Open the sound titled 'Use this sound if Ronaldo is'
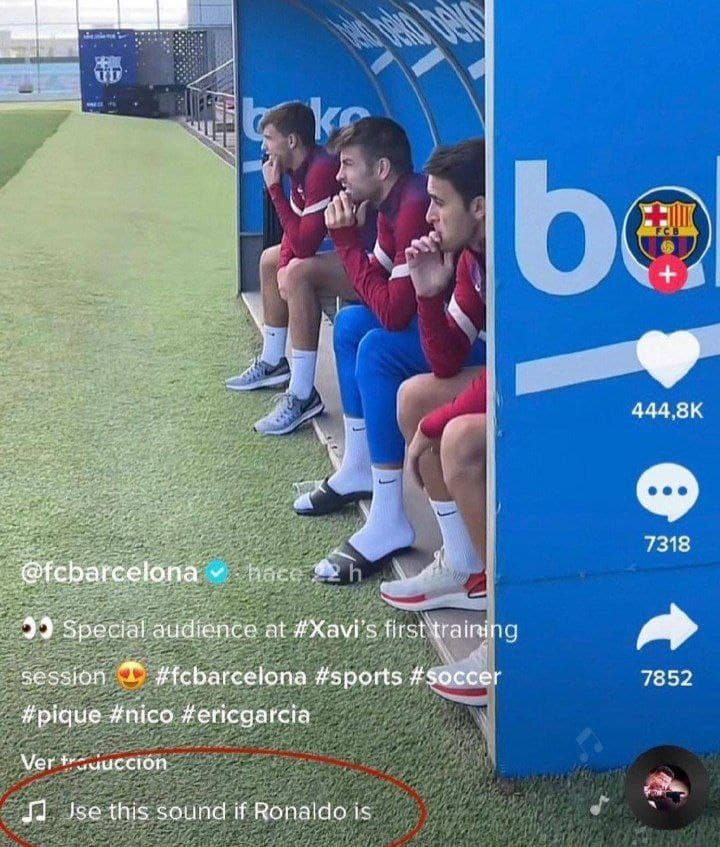The height and width of the screenshot is (847, 720). [x=218, y=812]
